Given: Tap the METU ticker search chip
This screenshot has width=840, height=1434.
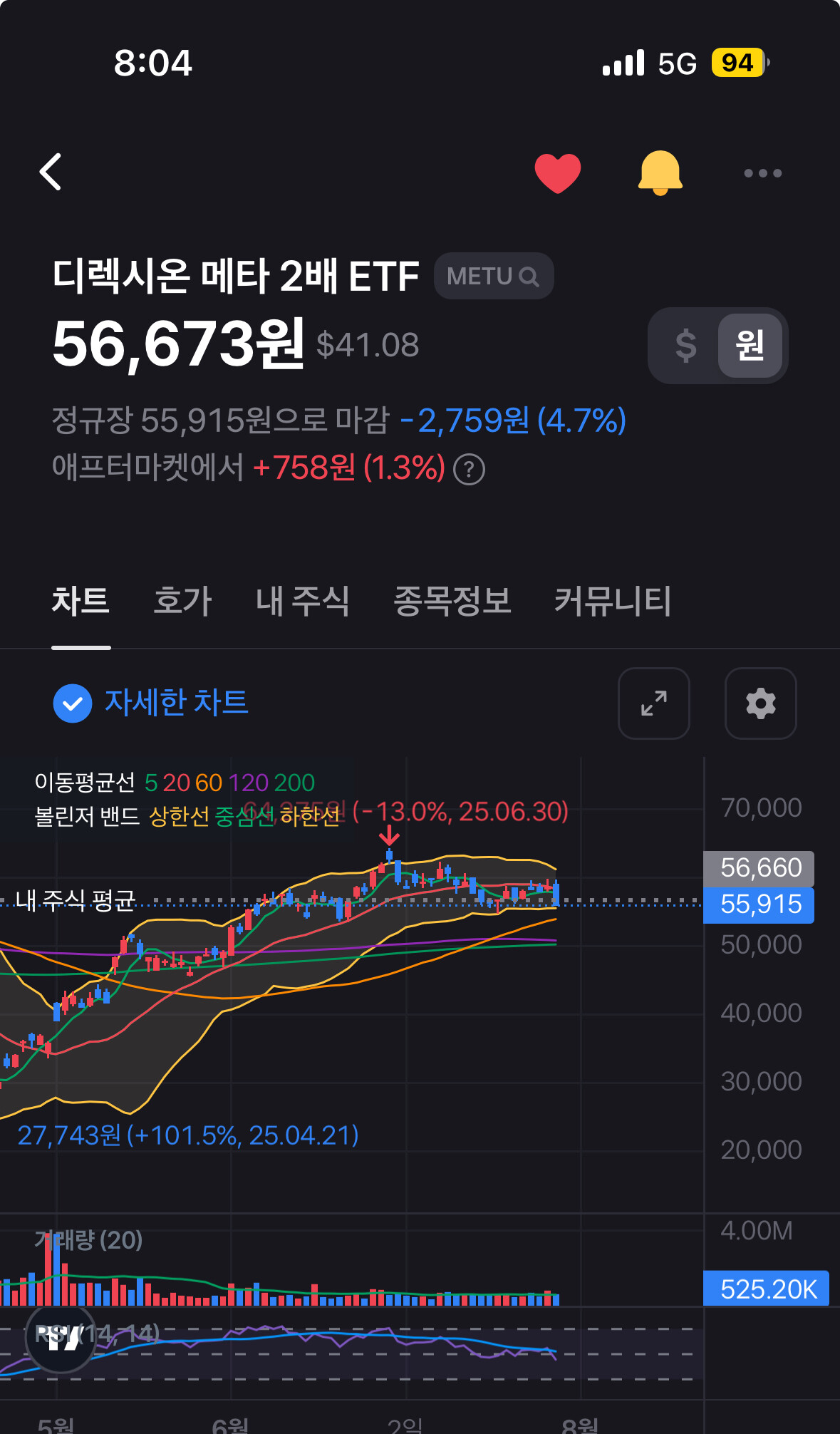Looking at the screenshot, I should point(493,277).
